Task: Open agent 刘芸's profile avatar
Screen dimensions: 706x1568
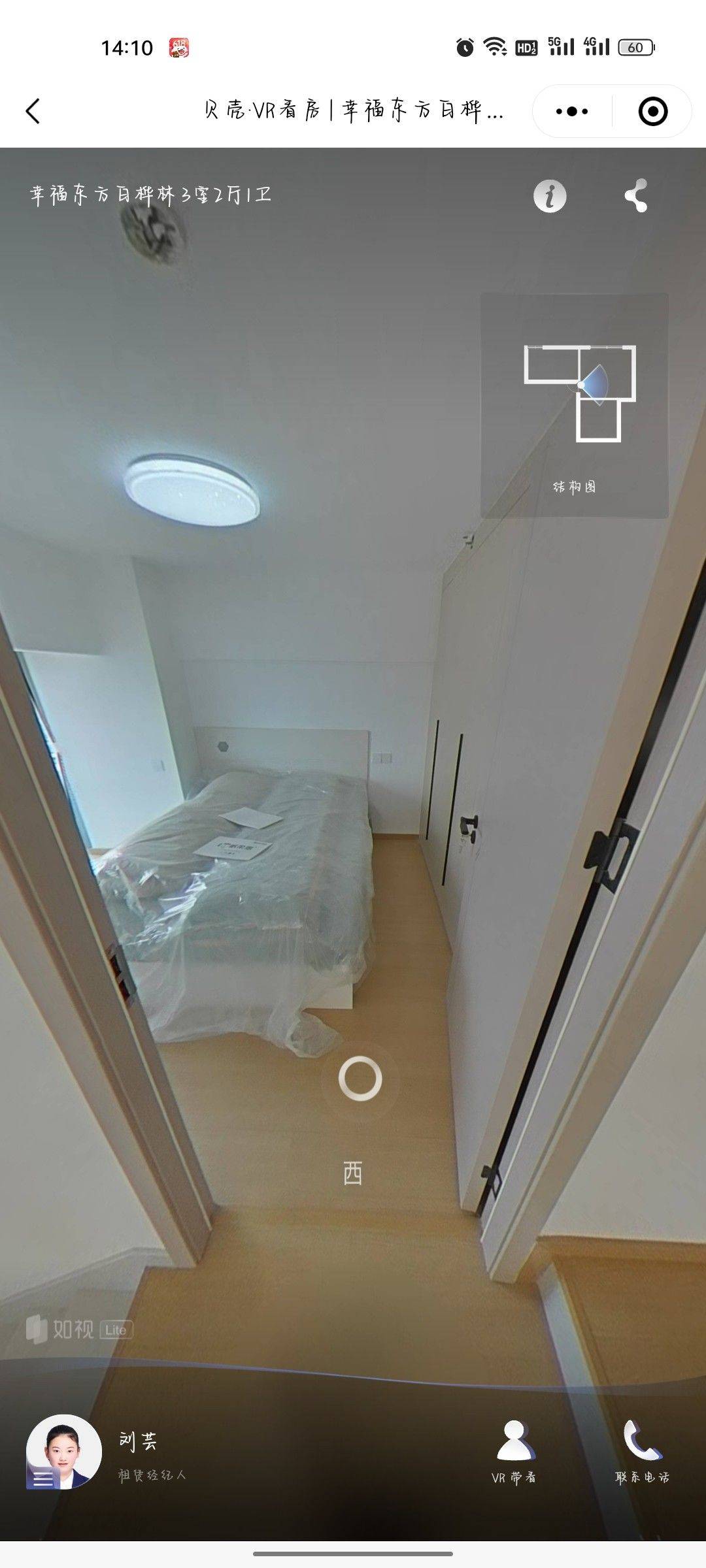Action: [x=63, y=1452]
